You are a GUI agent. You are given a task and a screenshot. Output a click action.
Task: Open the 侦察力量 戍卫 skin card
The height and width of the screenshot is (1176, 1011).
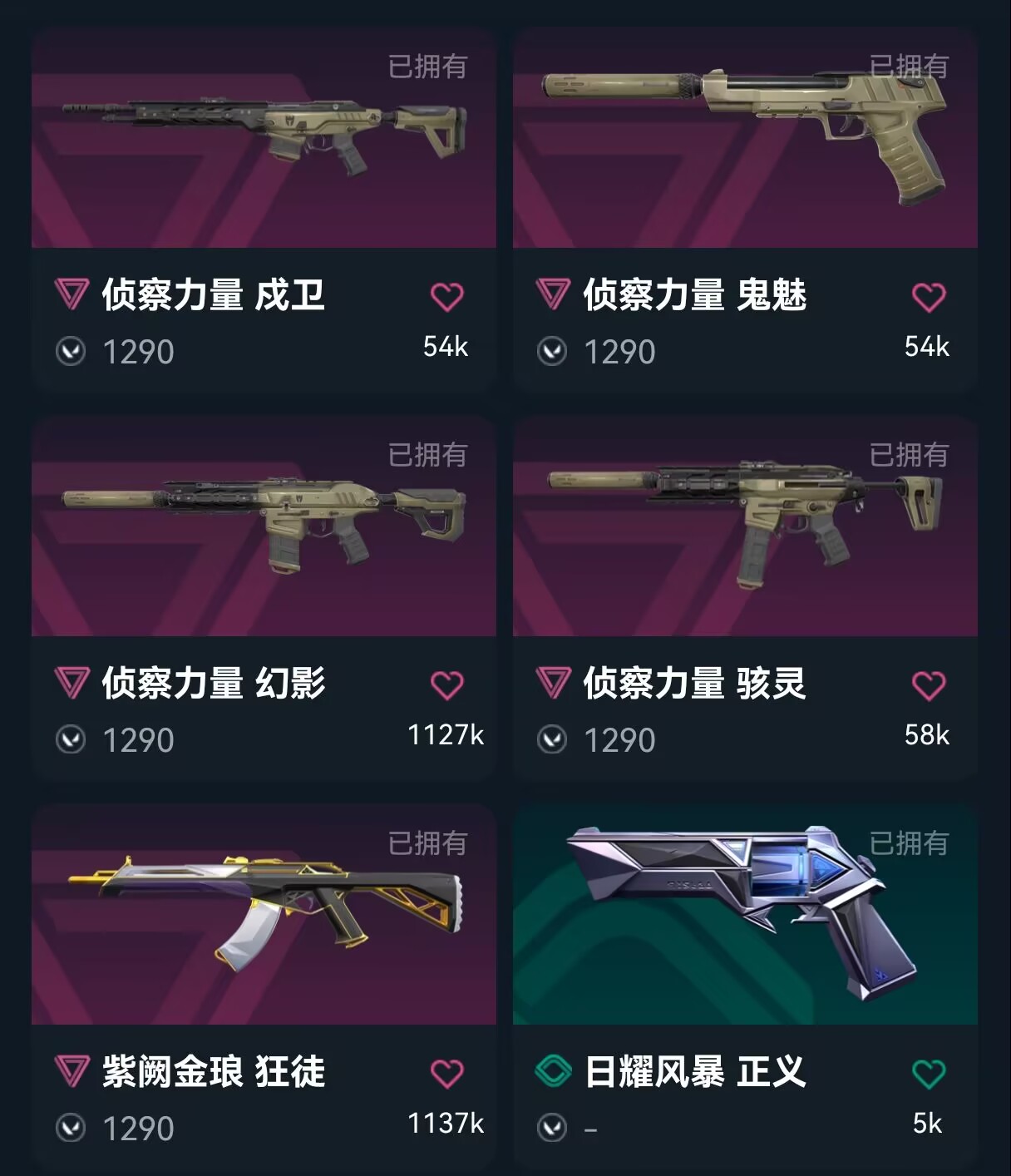tap(264, 138)
